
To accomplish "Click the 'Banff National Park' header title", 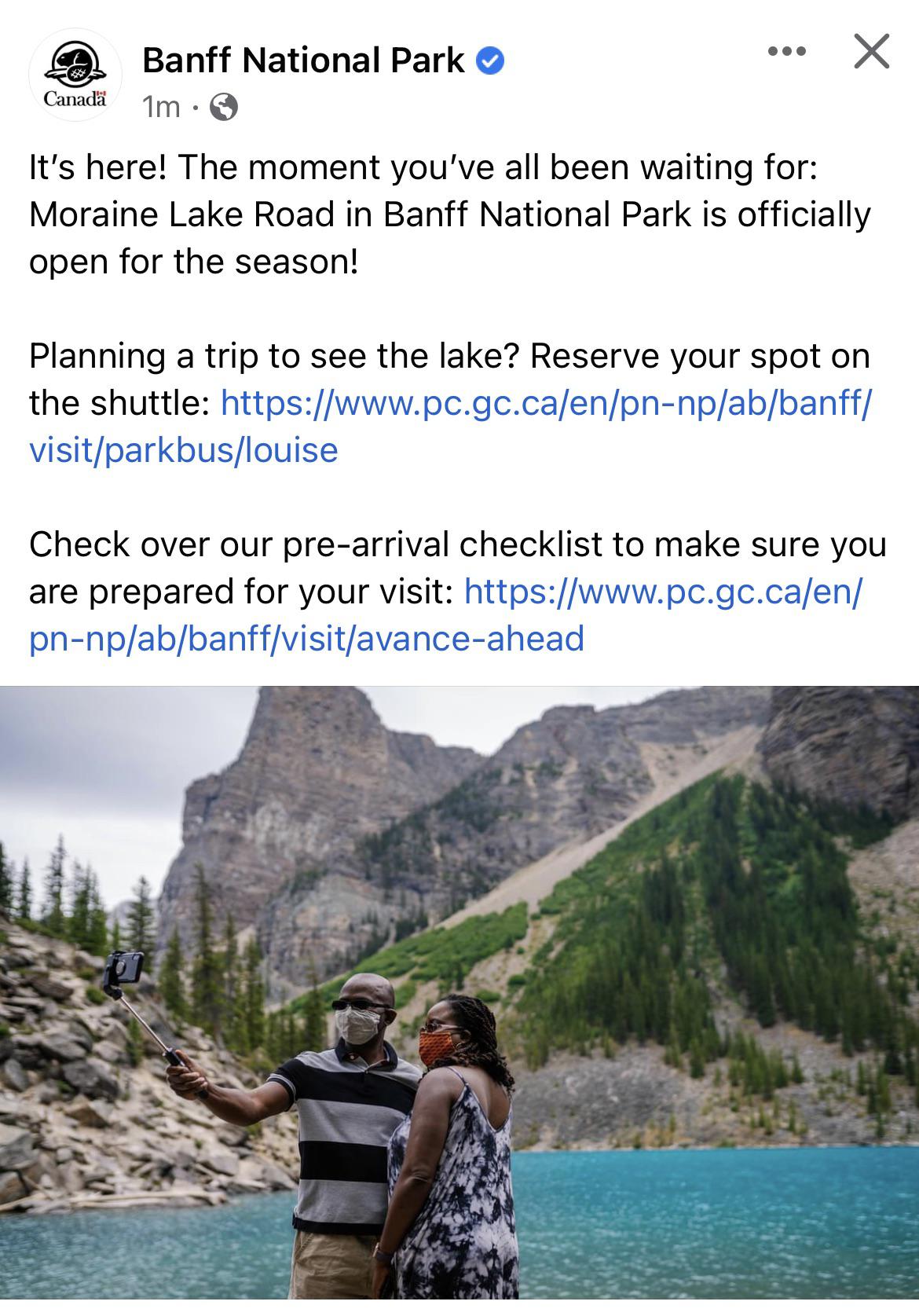I will pos(301,59).
